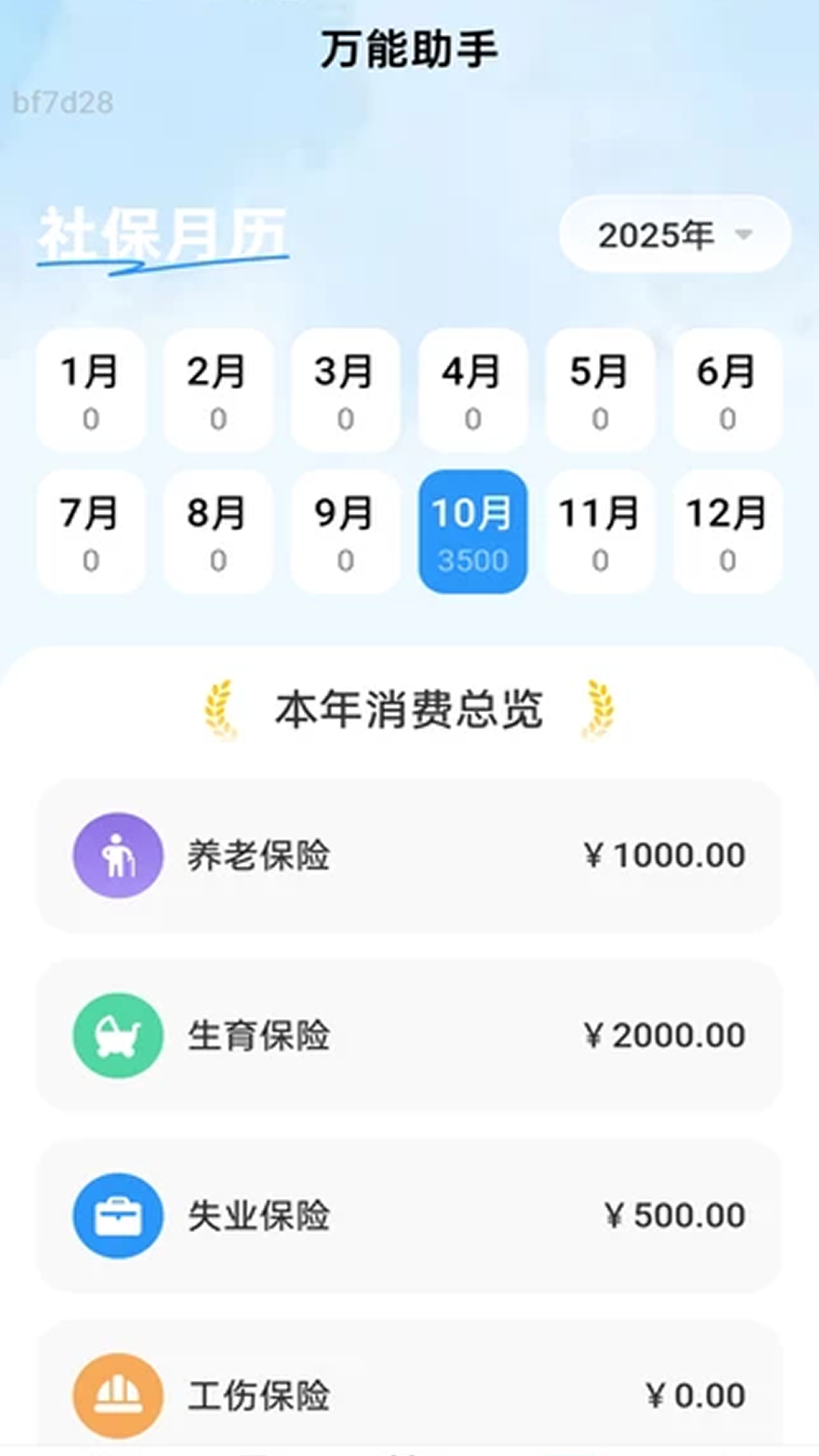Open the 养老保险 ¥1000.00 entry
Screen dimensions: 819x1456
409,855
